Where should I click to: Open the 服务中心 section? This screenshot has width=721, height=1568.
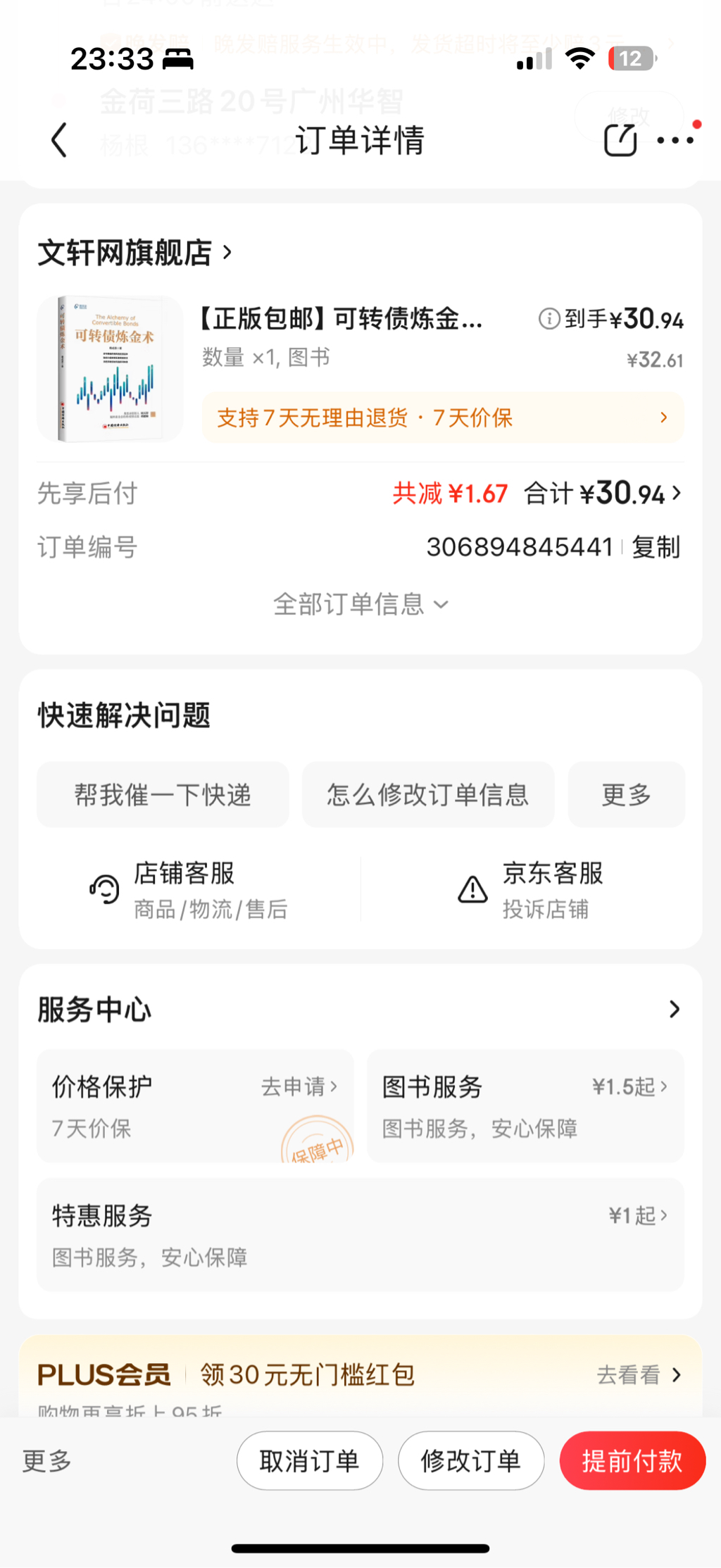click(674, 1009)
